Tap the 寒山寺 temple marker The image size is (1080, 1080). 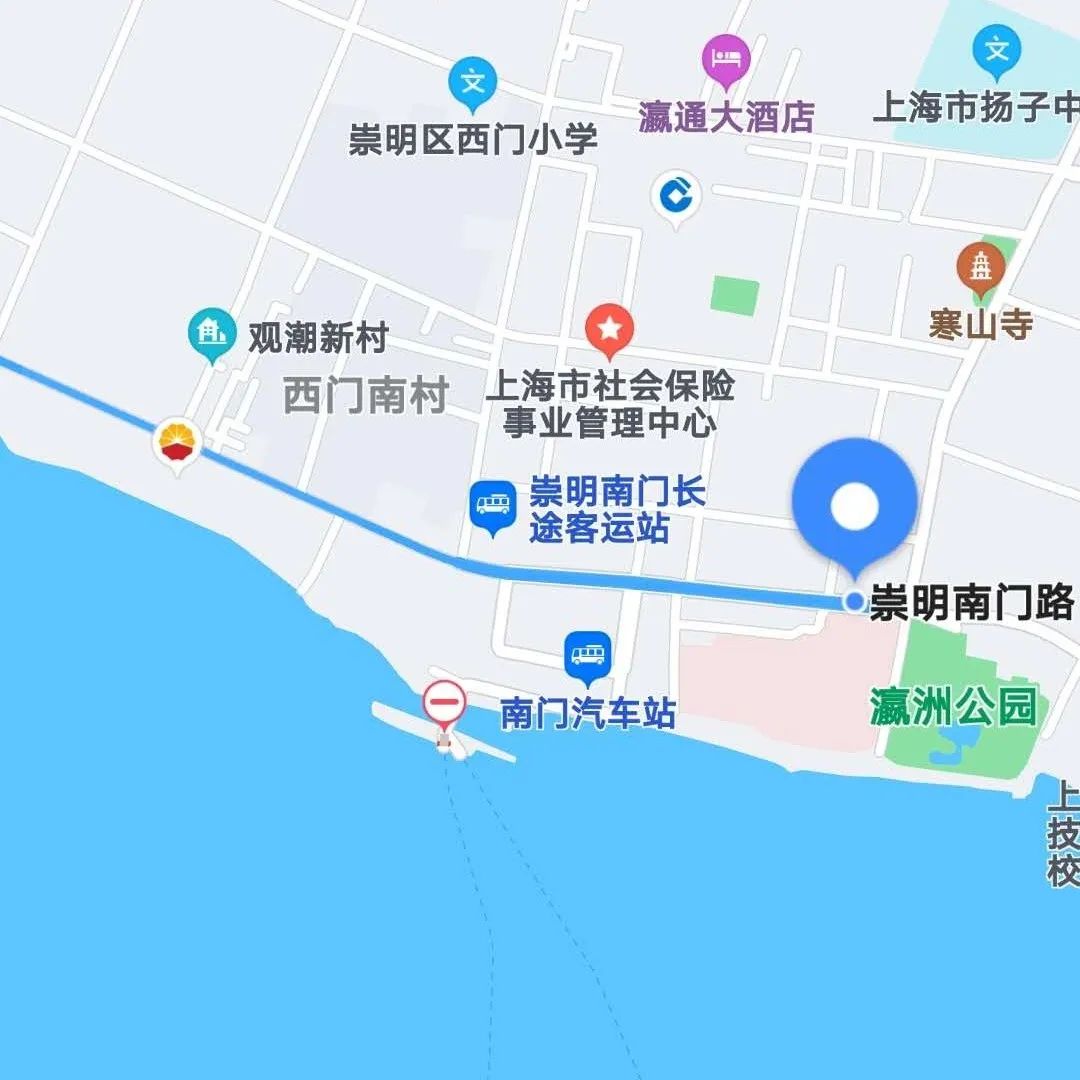tap(981, 268)
